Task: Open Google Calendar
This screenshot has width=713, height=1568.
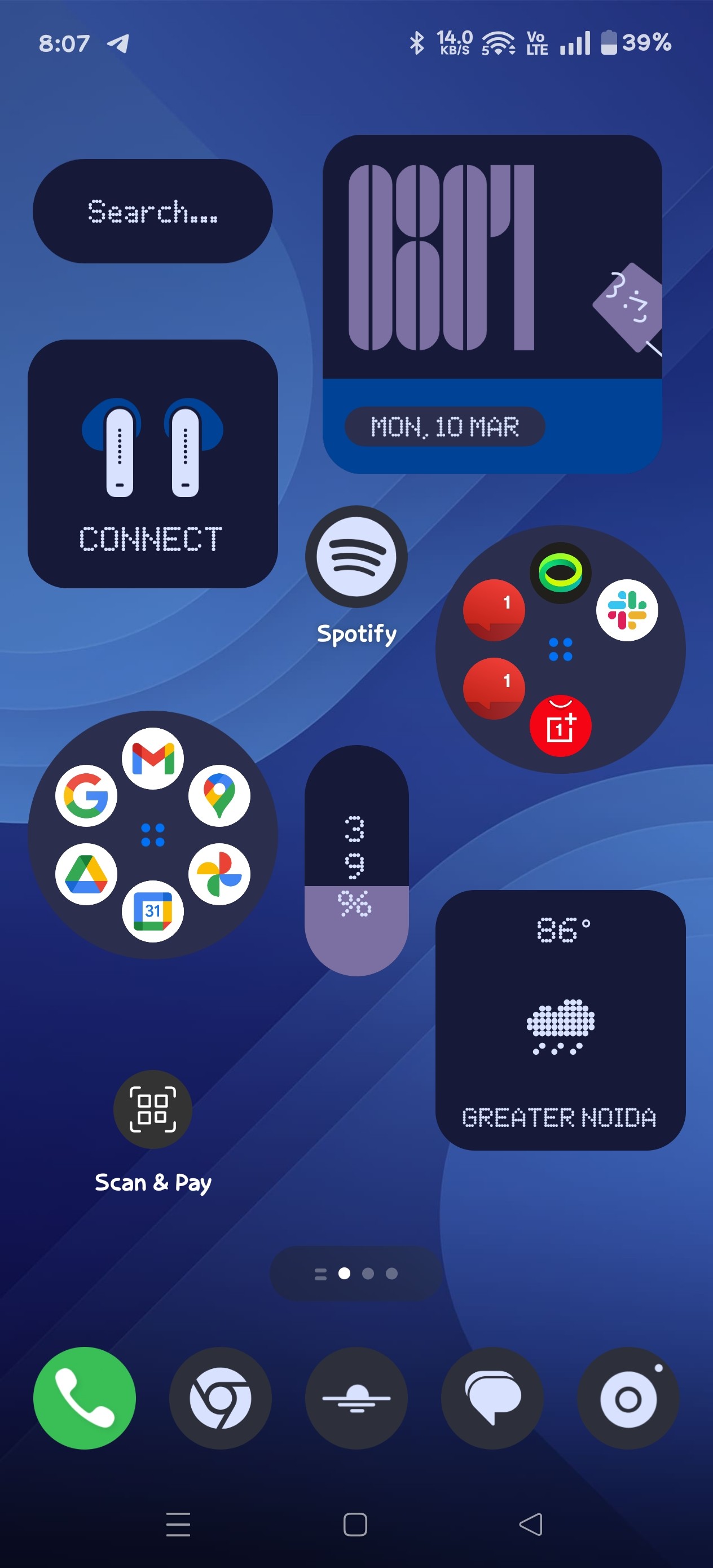Action: click(x=153, y=911)
